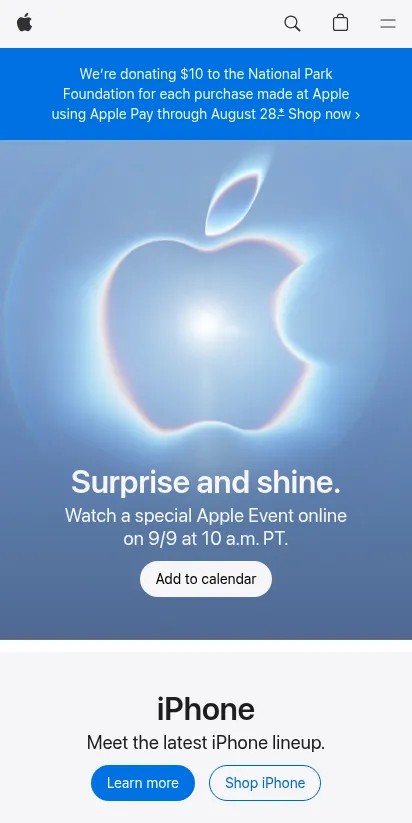
Task: Tap Shop iPhone button
Action: (x=265, y=783)
